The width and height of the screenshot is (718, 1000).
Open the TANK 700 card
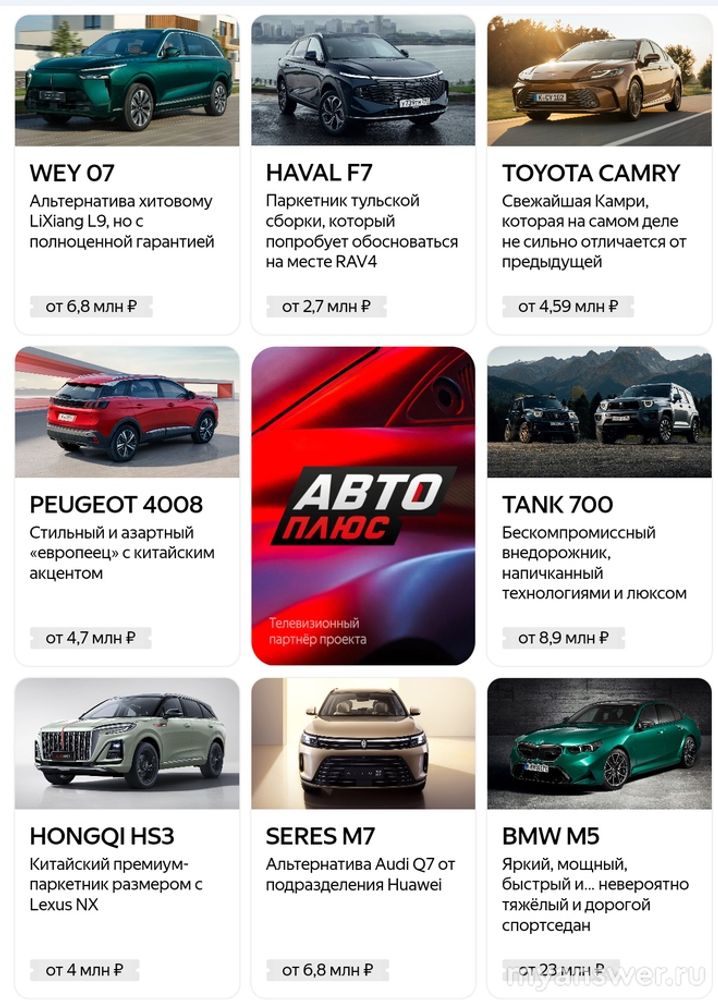(599, 505)
